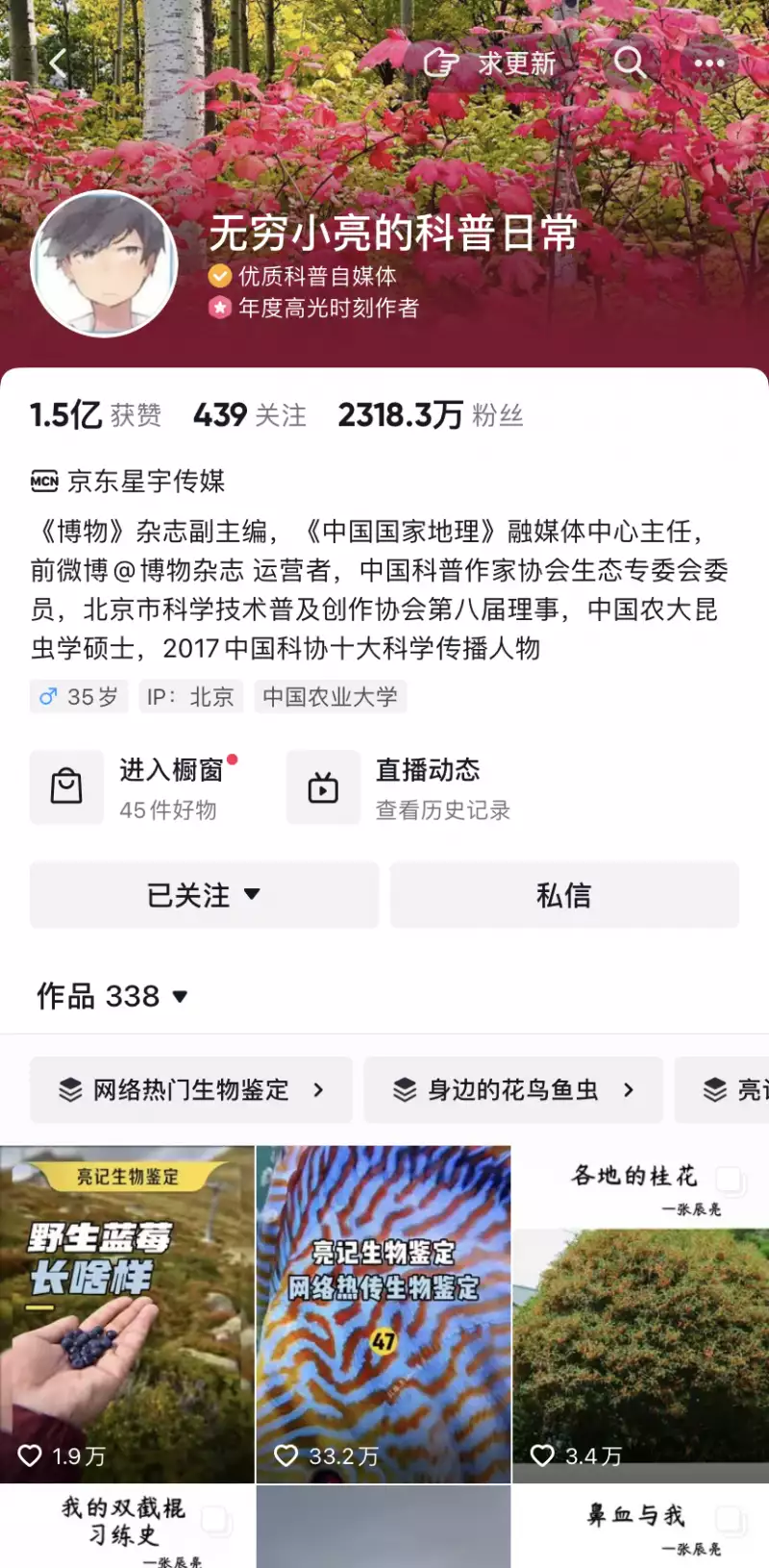Send a 私信 message

click(564, 895)
